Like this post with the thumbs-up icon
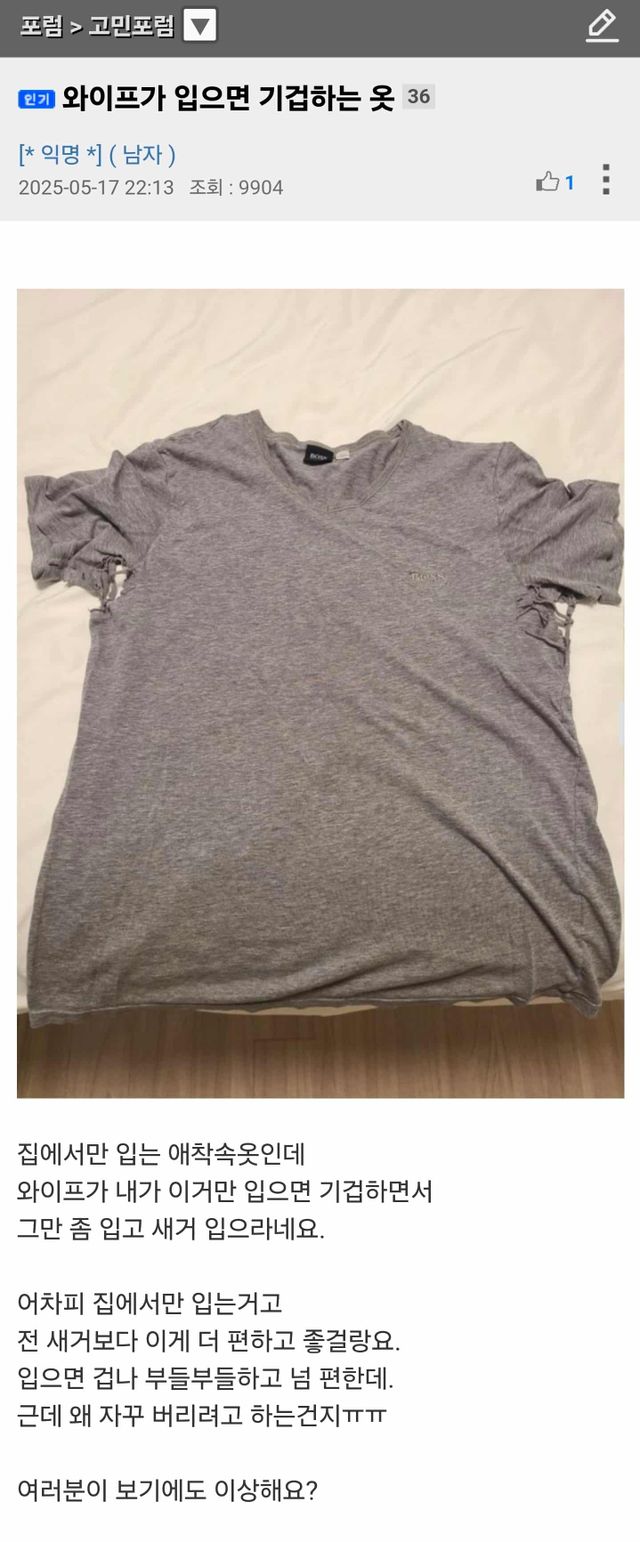The width and height of the screenshot is (640, 1542). click(x=547, y=181)
